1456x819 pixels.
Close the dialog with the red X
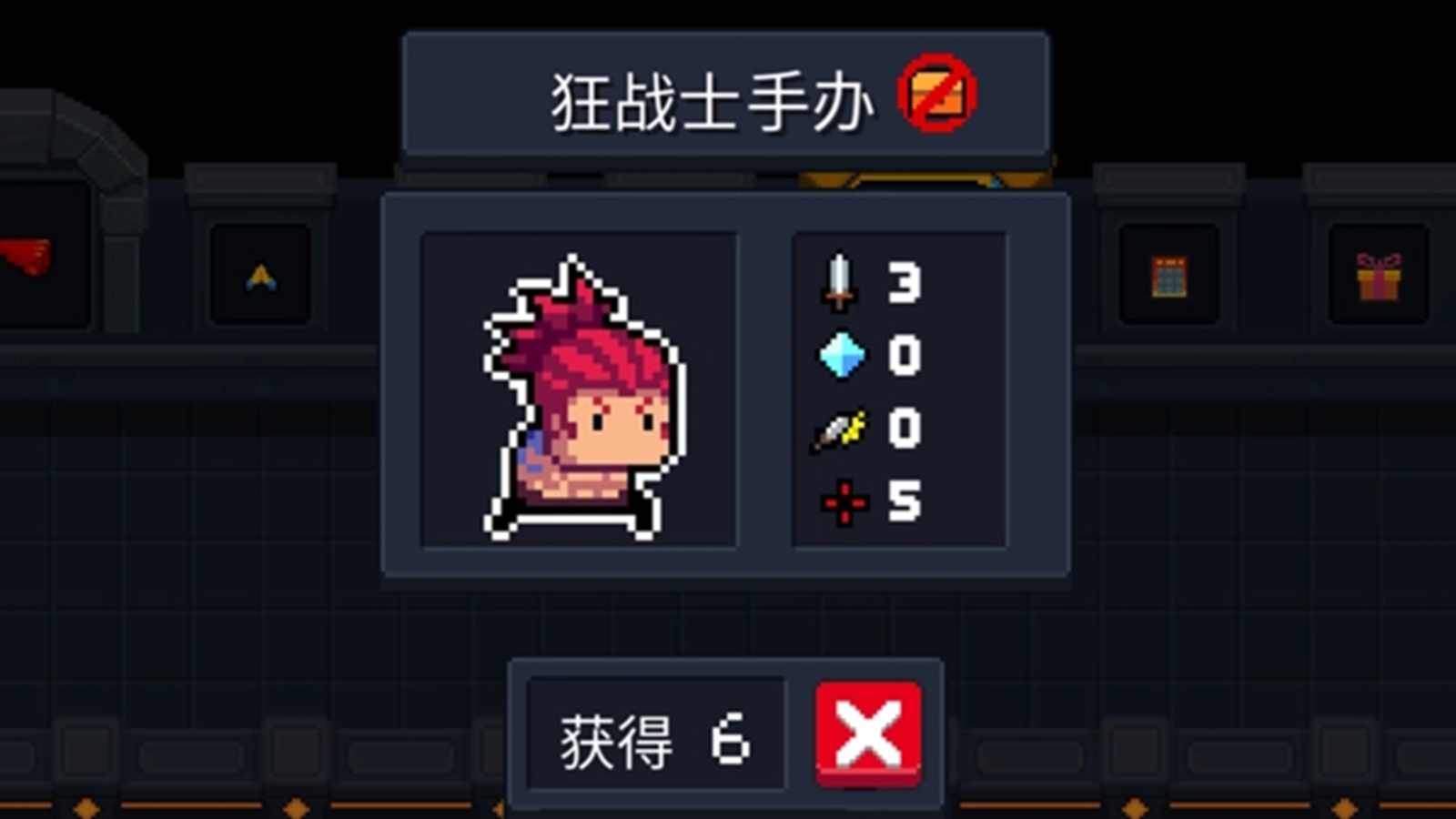tap(868, 733)
